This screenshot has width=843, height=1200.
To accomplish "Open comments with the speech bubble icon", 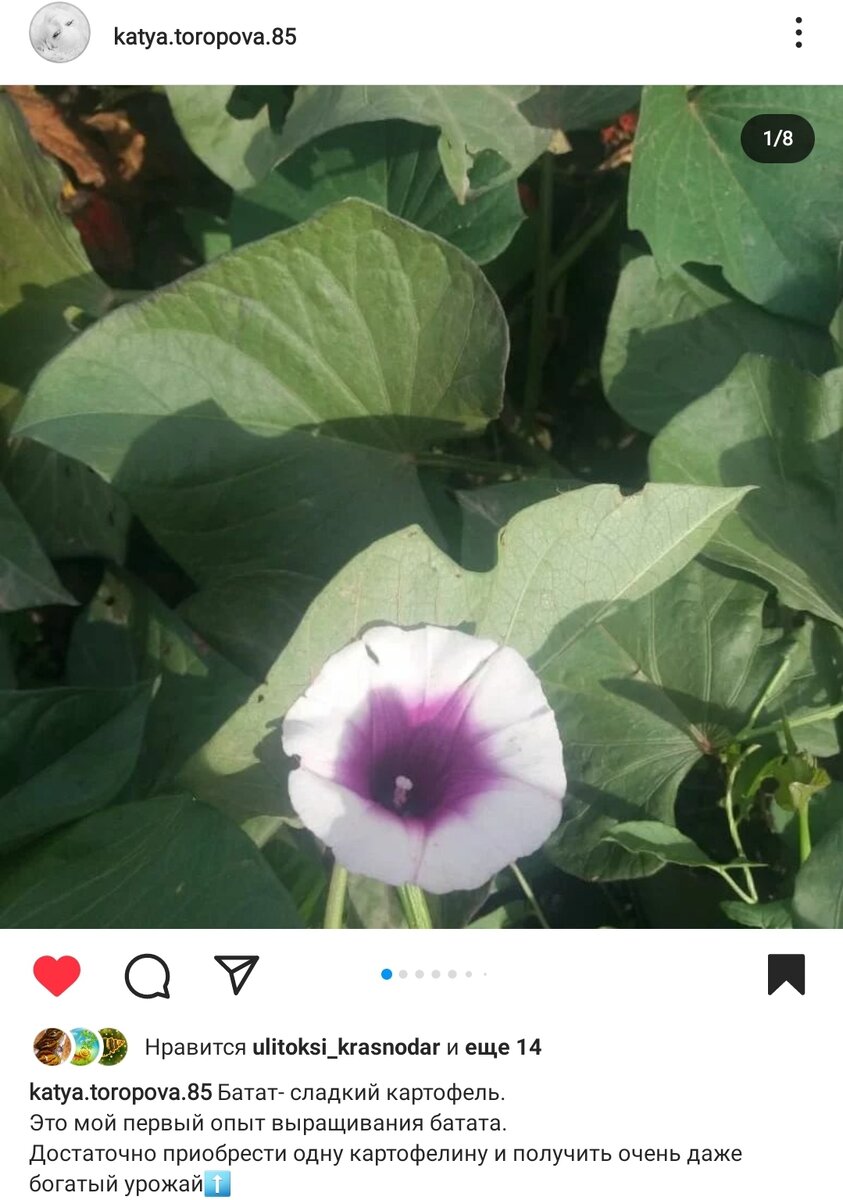I will point(147,975).
